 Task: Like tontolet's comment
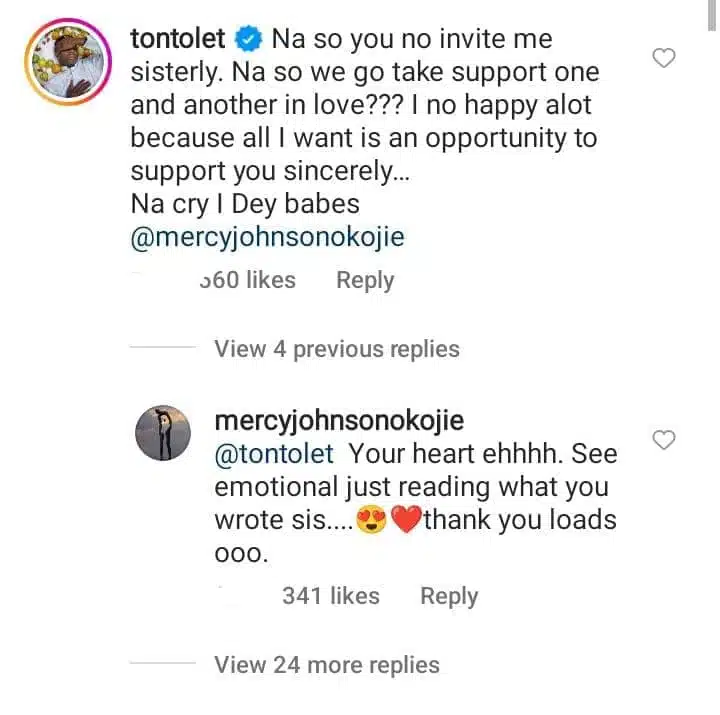[x=663, y=59]
